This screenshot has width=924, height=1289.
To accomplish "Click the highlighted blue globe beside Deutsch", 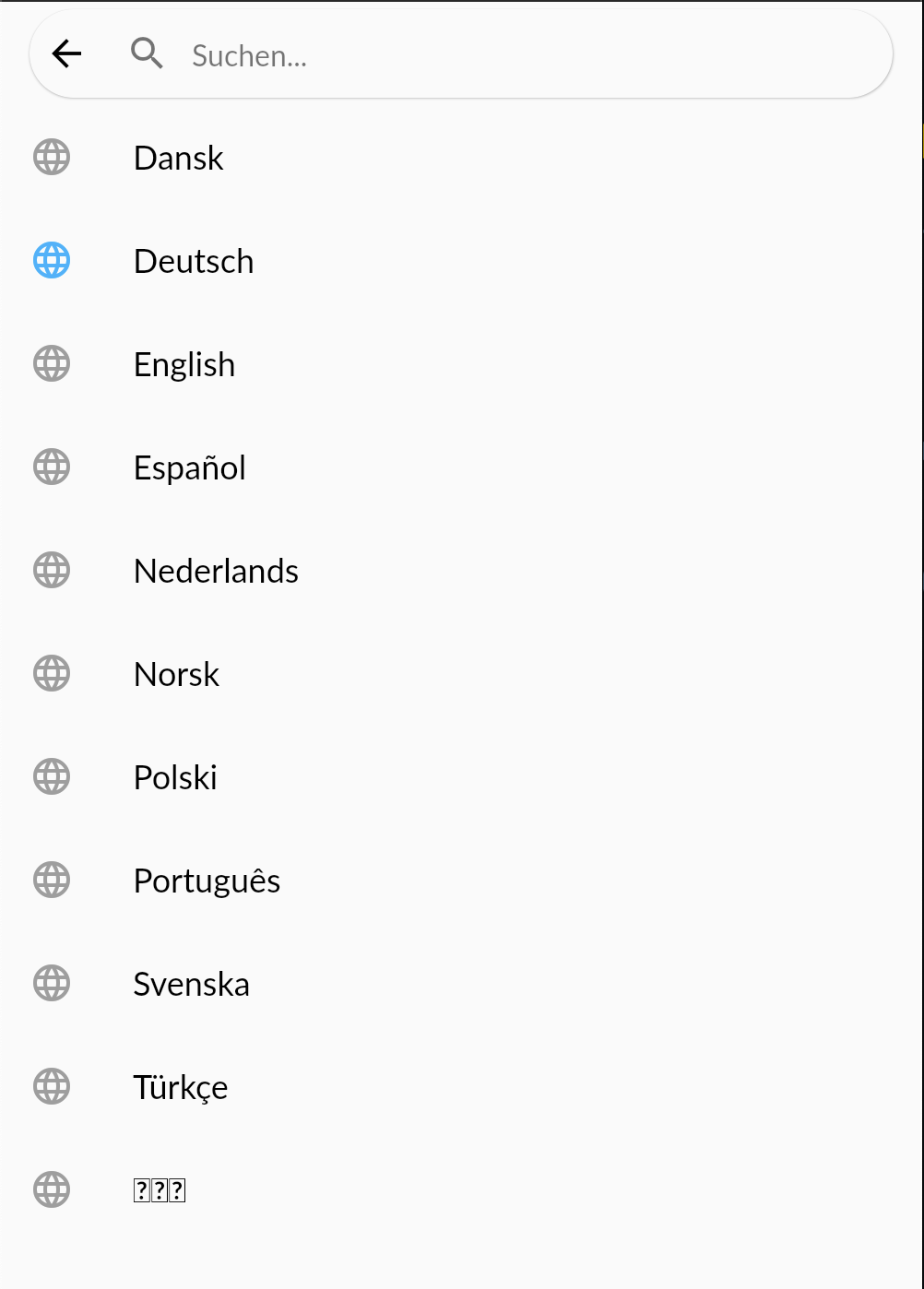I will click(x=52, y=261).
